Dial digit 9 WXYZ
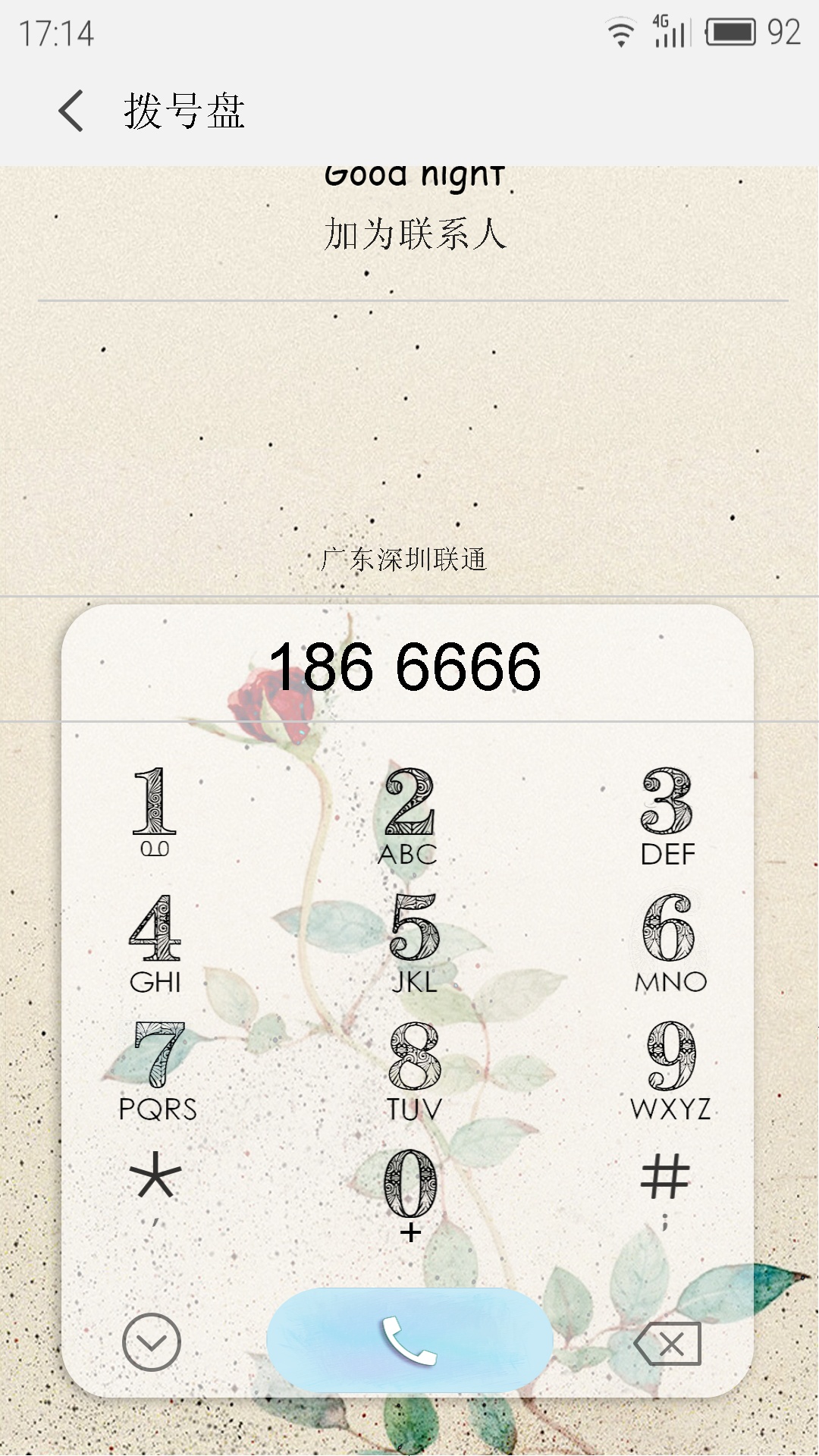The width and height of the screenshot is (819, 1456). [x=670, y=1071]
